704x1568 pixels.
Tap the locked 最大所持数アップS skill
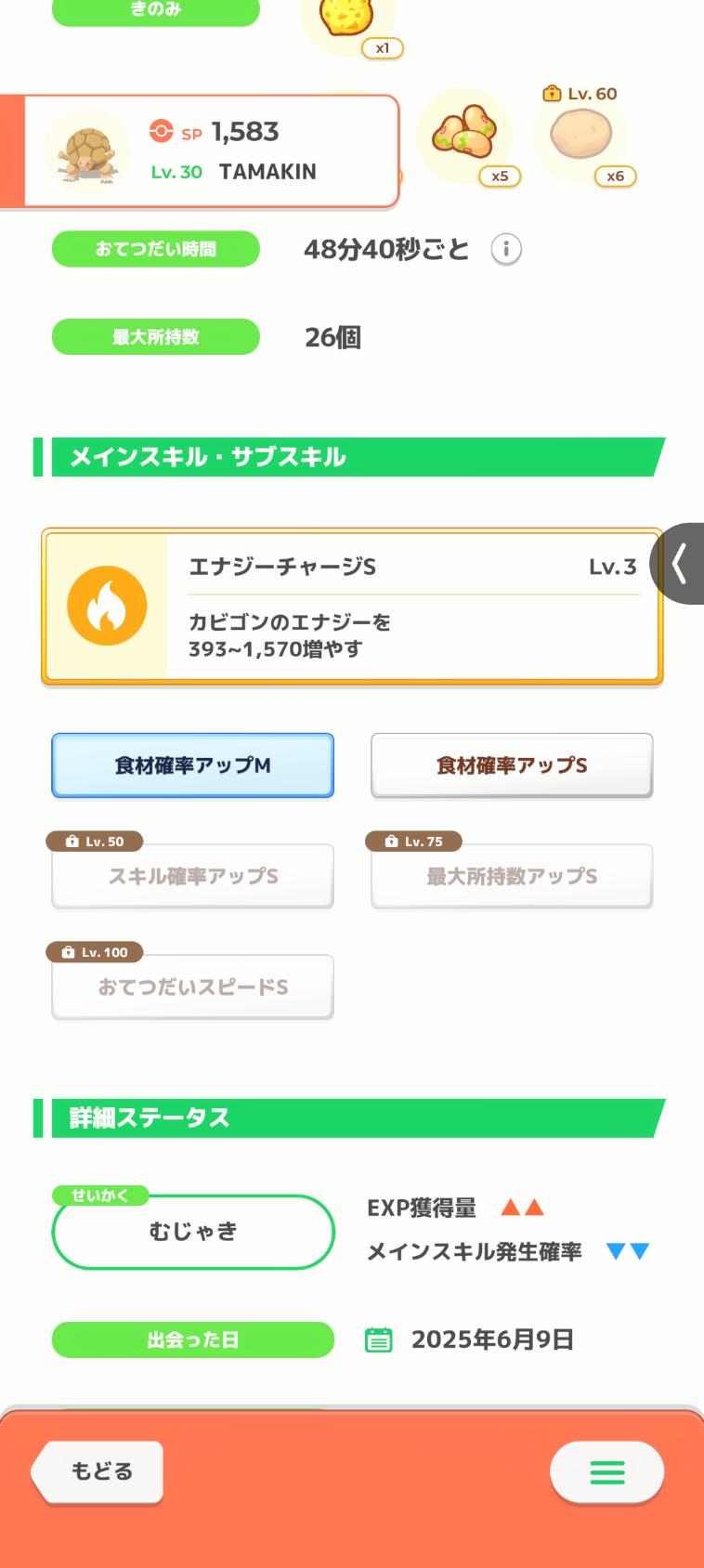click(x=512, y=875)
